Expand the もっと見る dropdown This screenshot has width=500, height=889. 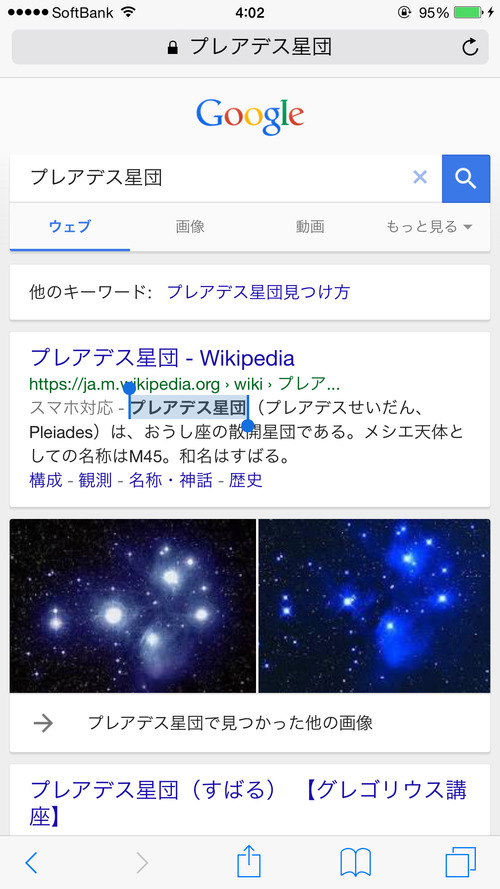click(x=429, y=227)
